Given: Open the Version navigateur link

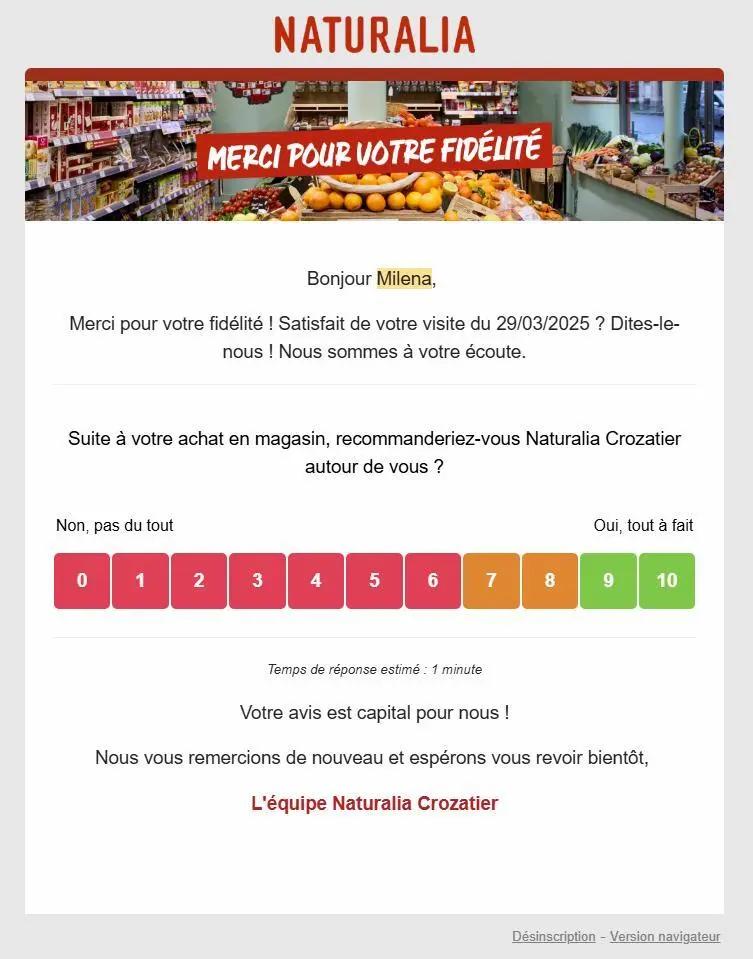Looking at the screenshot, I should [x=664, y=936].
